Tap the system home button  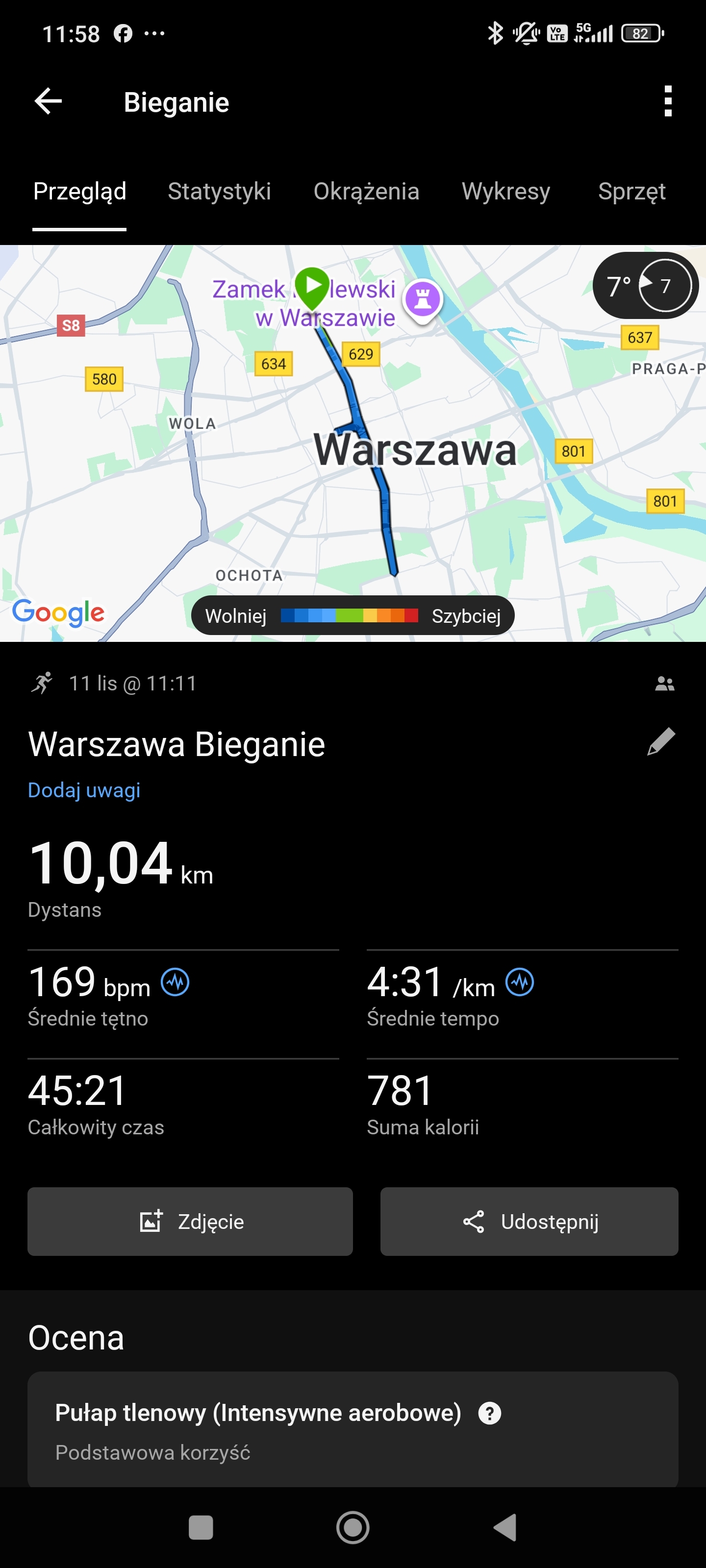tap(353, 1527)
